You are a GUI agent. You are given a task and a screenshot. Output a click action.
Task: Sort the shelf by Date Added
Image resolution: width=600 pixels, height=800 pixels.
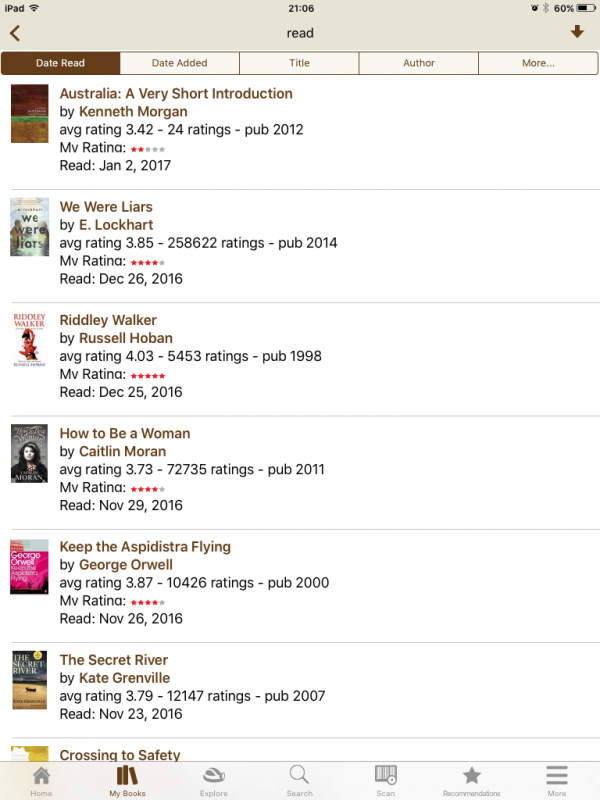pyautogui.click(x=180, y=63)
